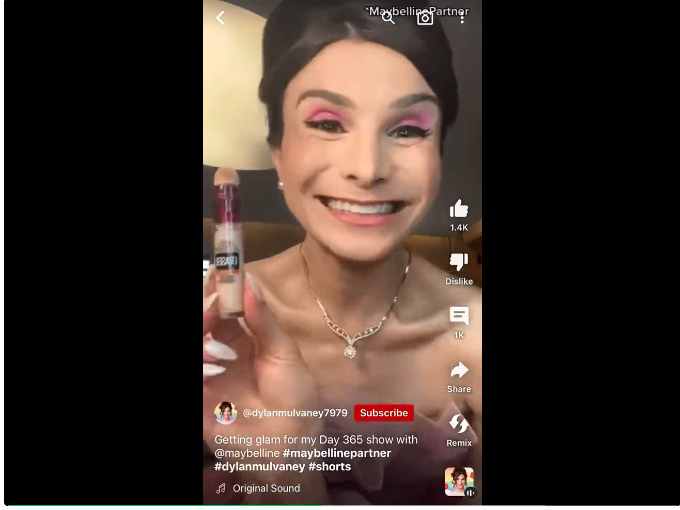Open the camera to create a Short
The width and height of the screenshot is (680, 510).
(425, 17)
